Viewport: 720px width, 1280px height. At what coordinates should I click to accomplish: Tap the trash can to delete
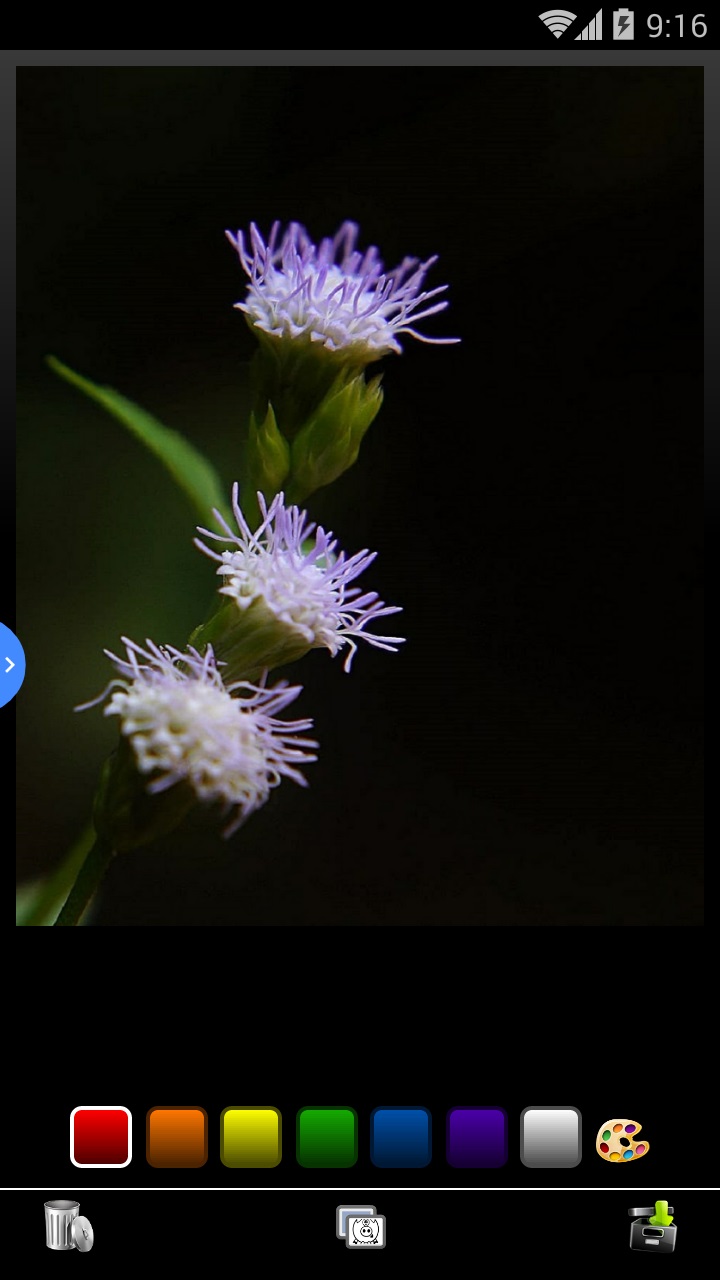click(x=67, y=1226)
